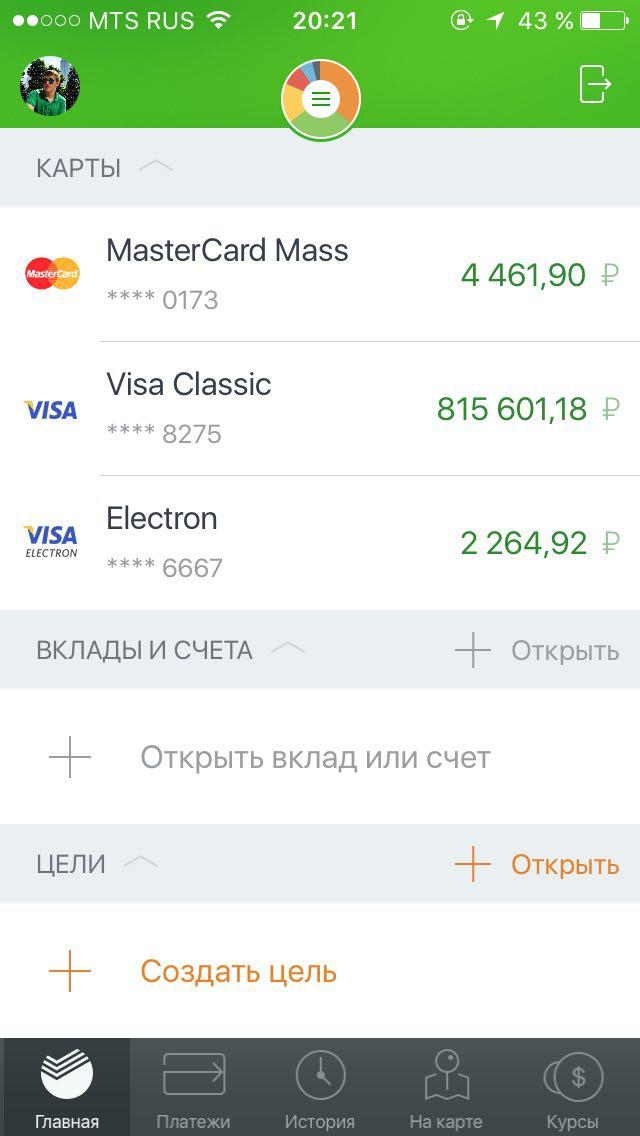Collapse the Цели section
The image size is (640, 1136).
pos(141,863)
